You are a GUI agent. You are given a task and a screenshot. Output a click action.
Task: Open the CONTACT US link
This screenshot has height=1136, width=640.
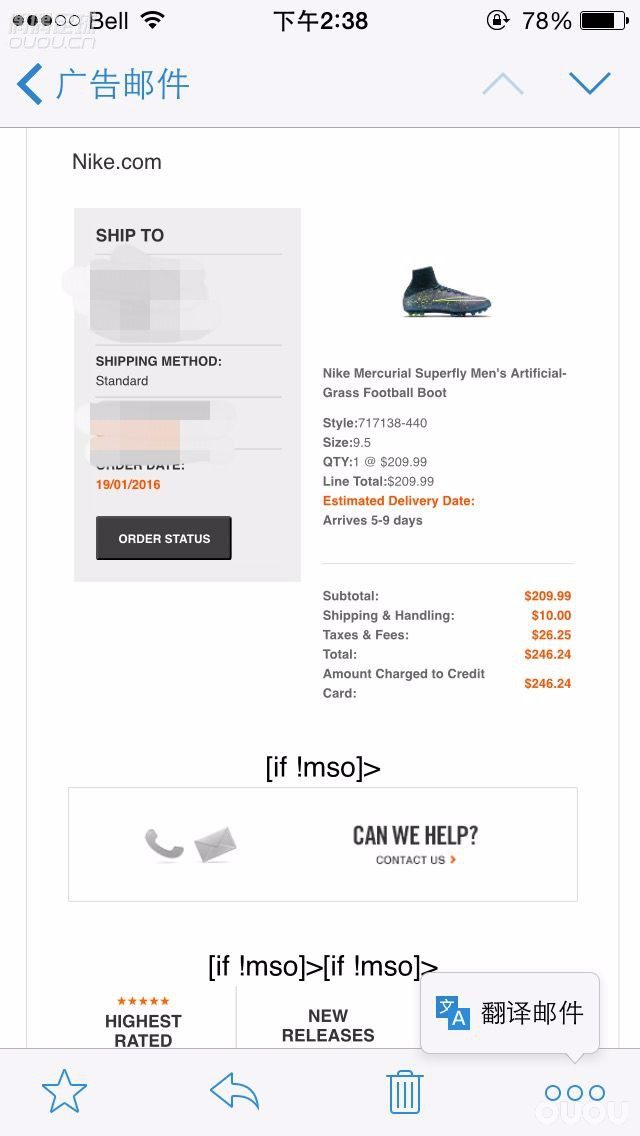point(415,860)
